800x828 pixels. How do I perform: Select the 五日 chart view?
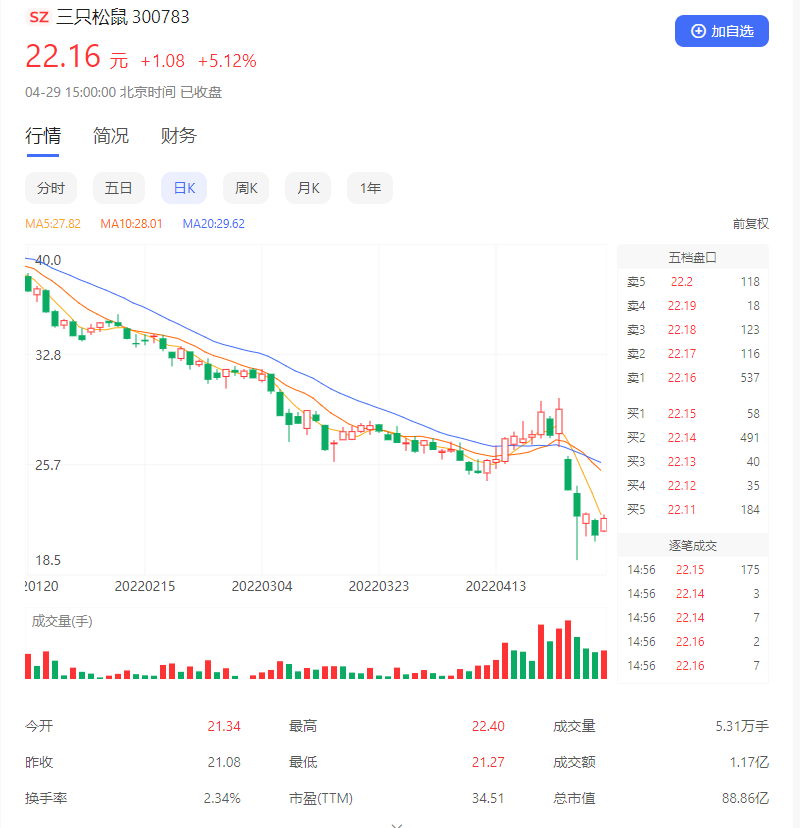click(118, 188)
